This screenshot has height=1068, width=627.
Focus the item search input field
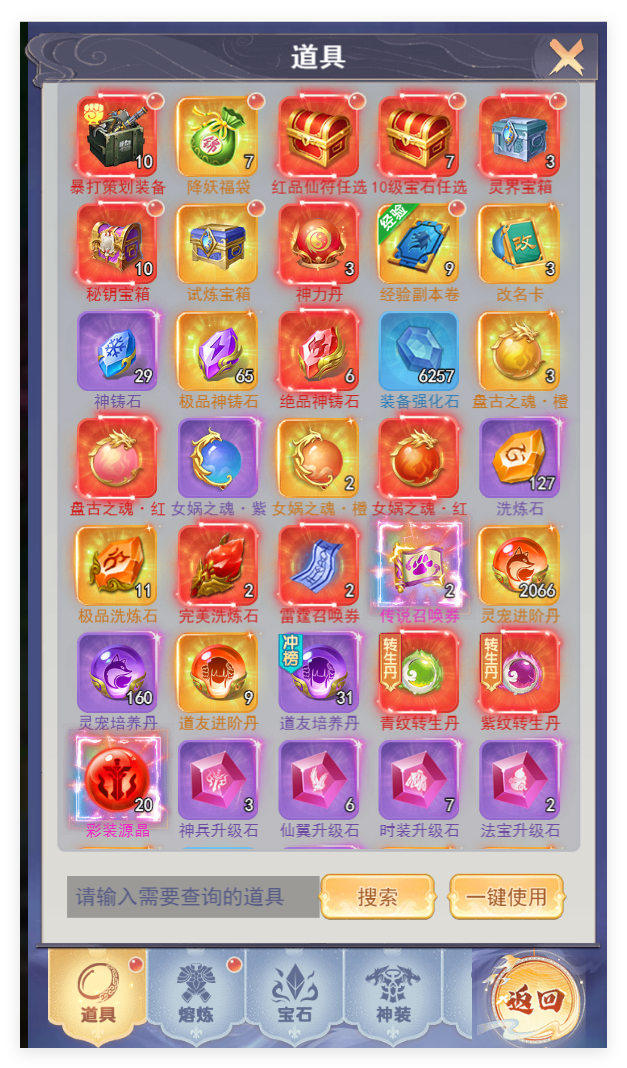(193, 897)
